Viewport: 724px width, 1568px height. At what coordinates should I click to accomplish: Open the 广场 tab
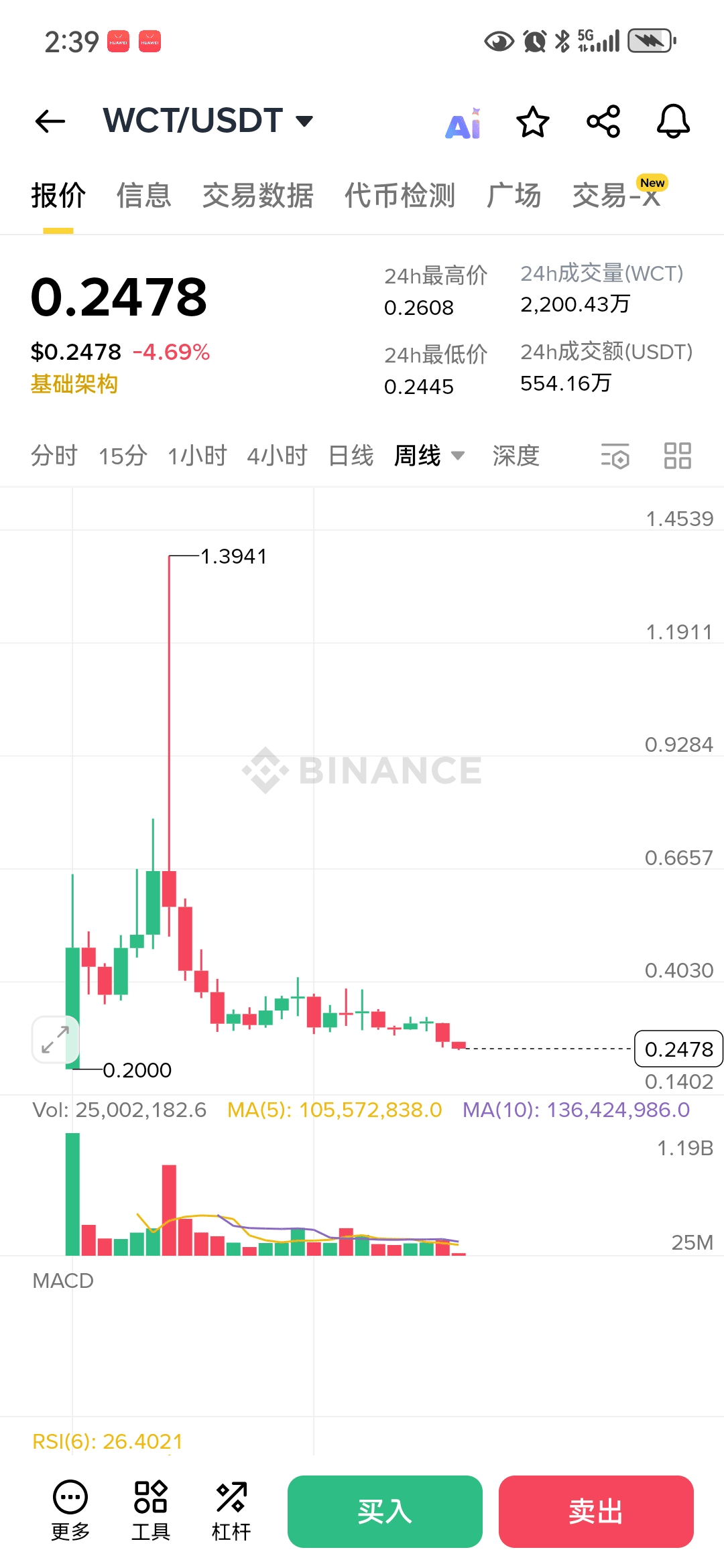[x=514, y=196]
